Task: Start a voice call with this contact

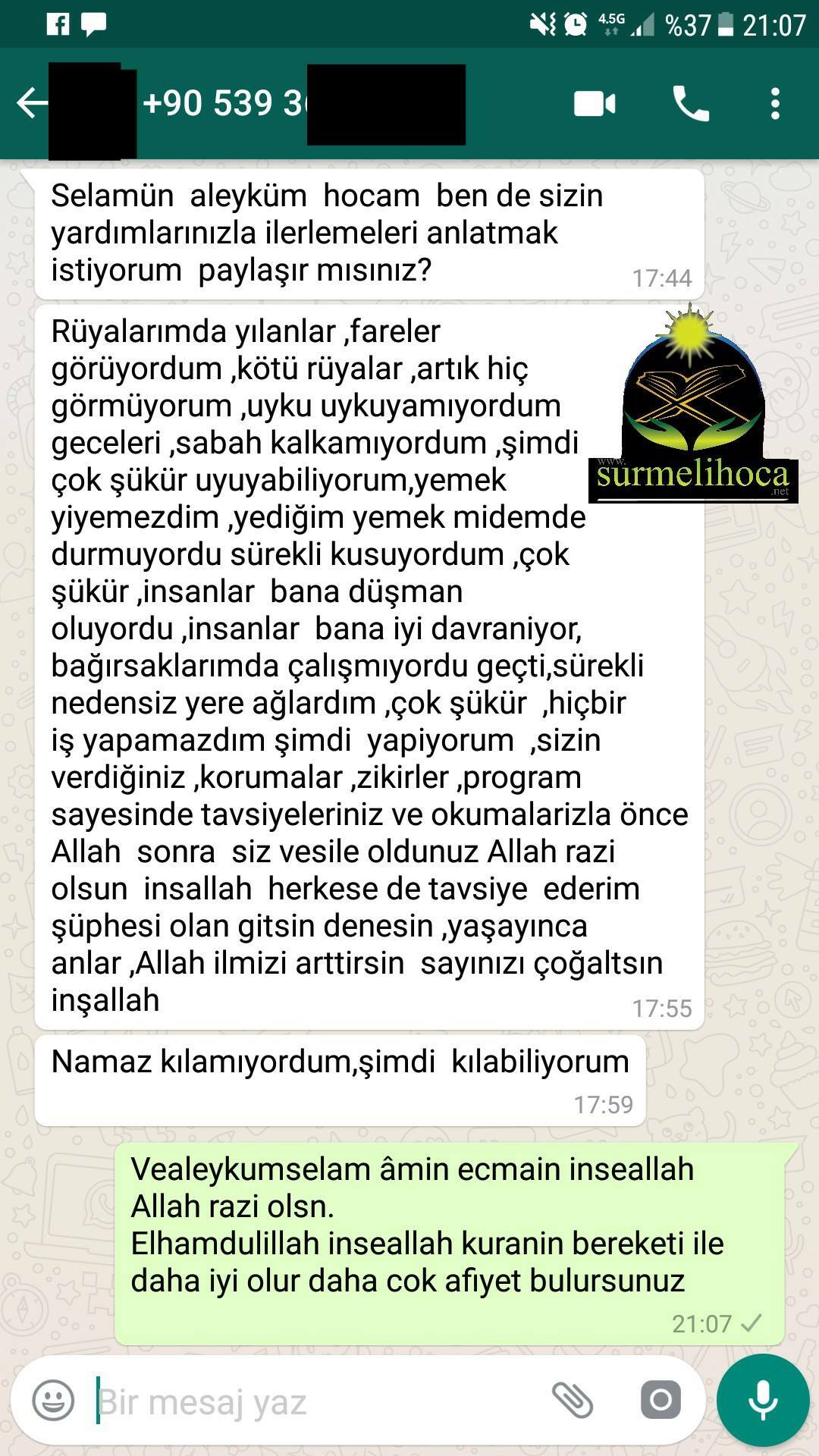Action: coord(691,104)
